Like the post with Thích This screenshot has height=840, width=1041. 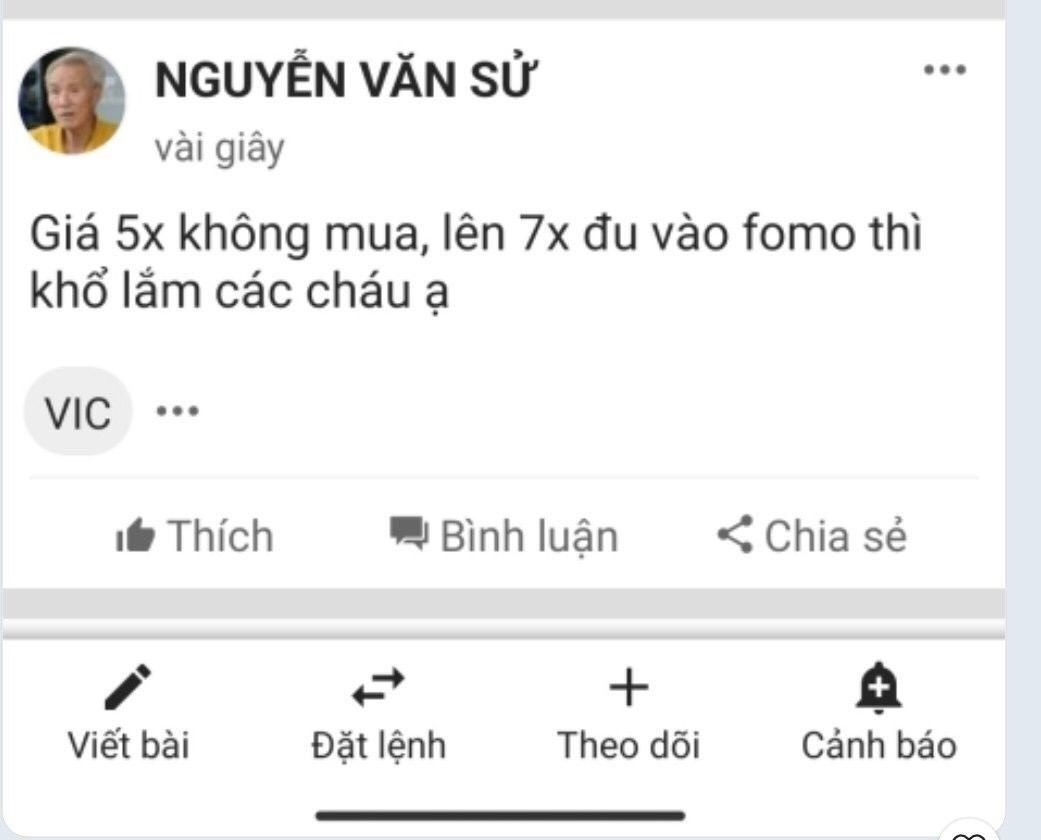(195, 536)
